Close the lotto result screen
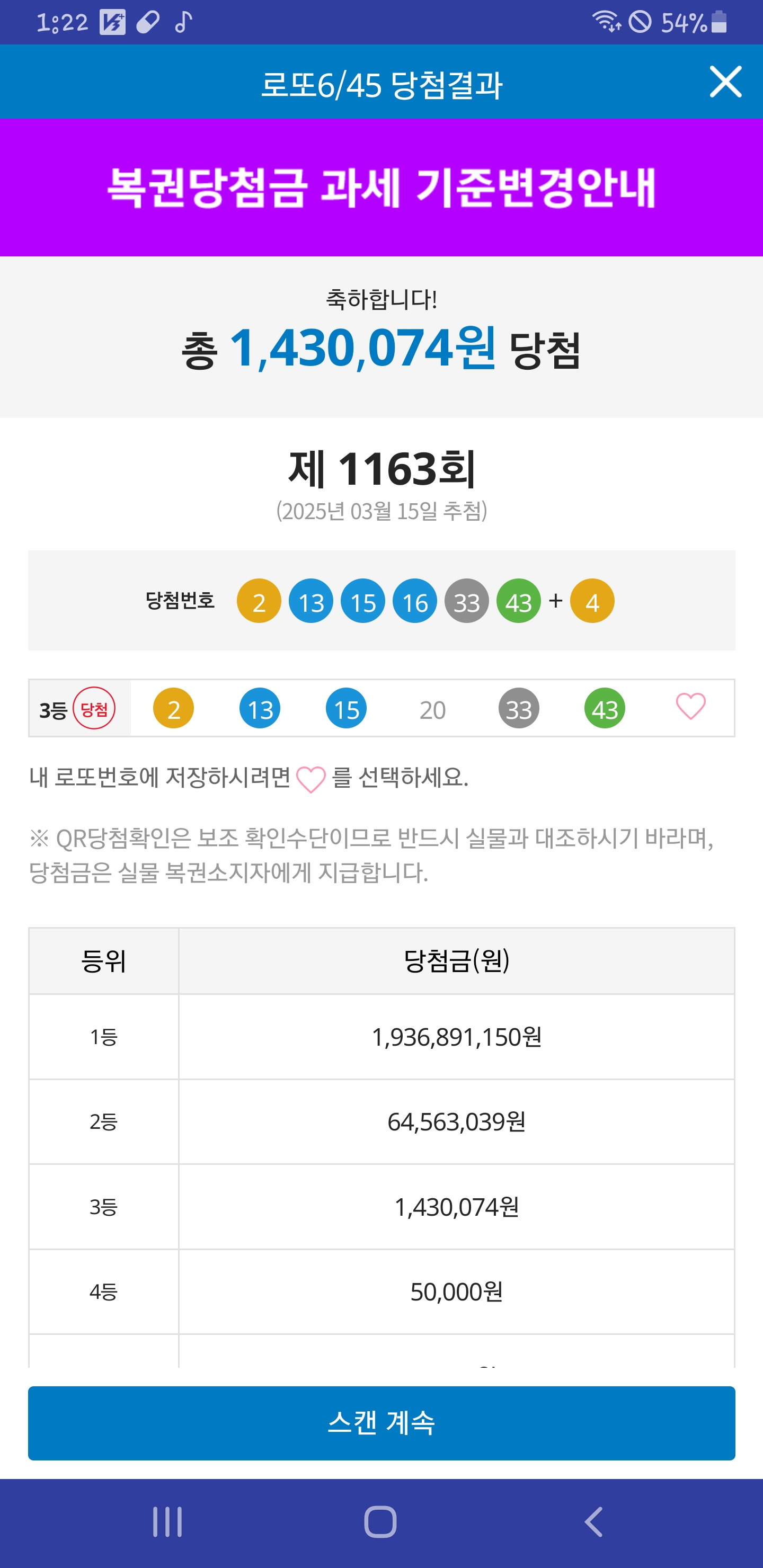Viewport: 763px width, 1568px height. click(725, 82)
